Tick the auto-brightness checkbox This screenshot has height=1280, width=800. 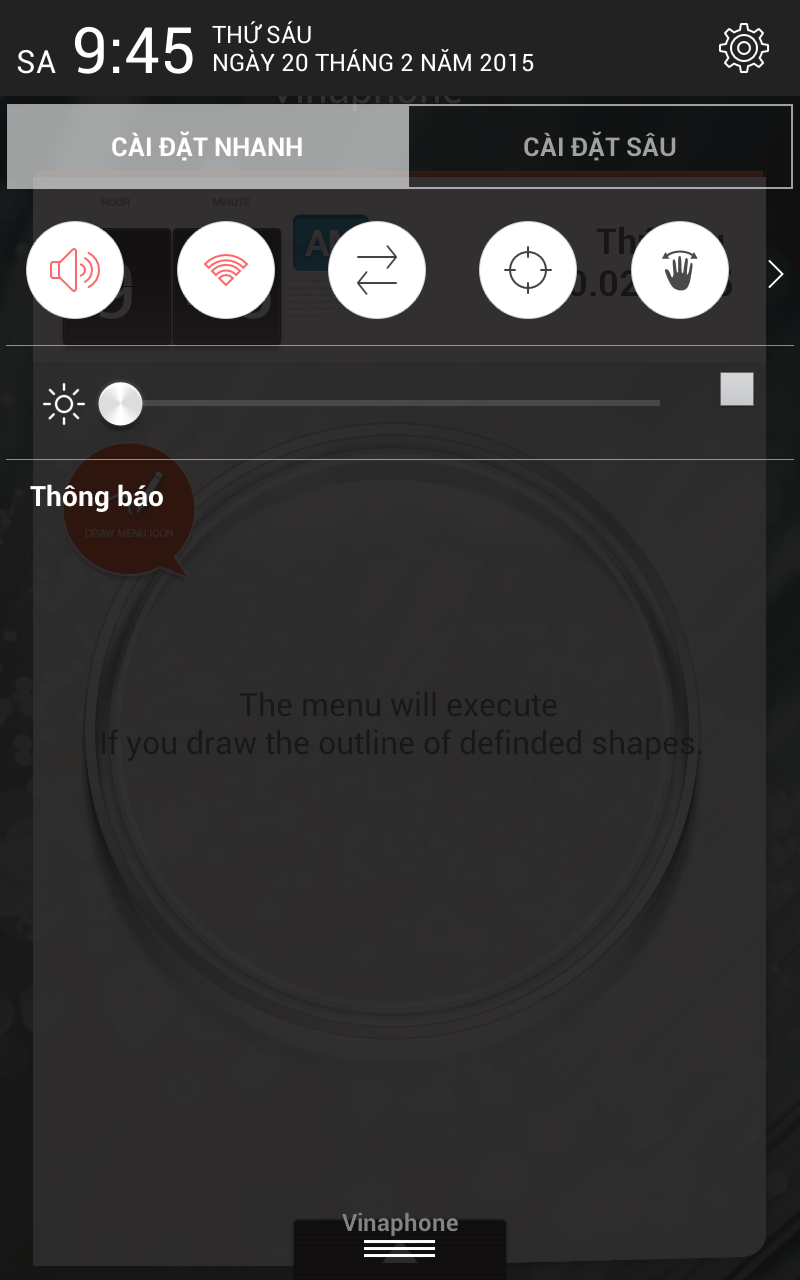pos(737,389)
